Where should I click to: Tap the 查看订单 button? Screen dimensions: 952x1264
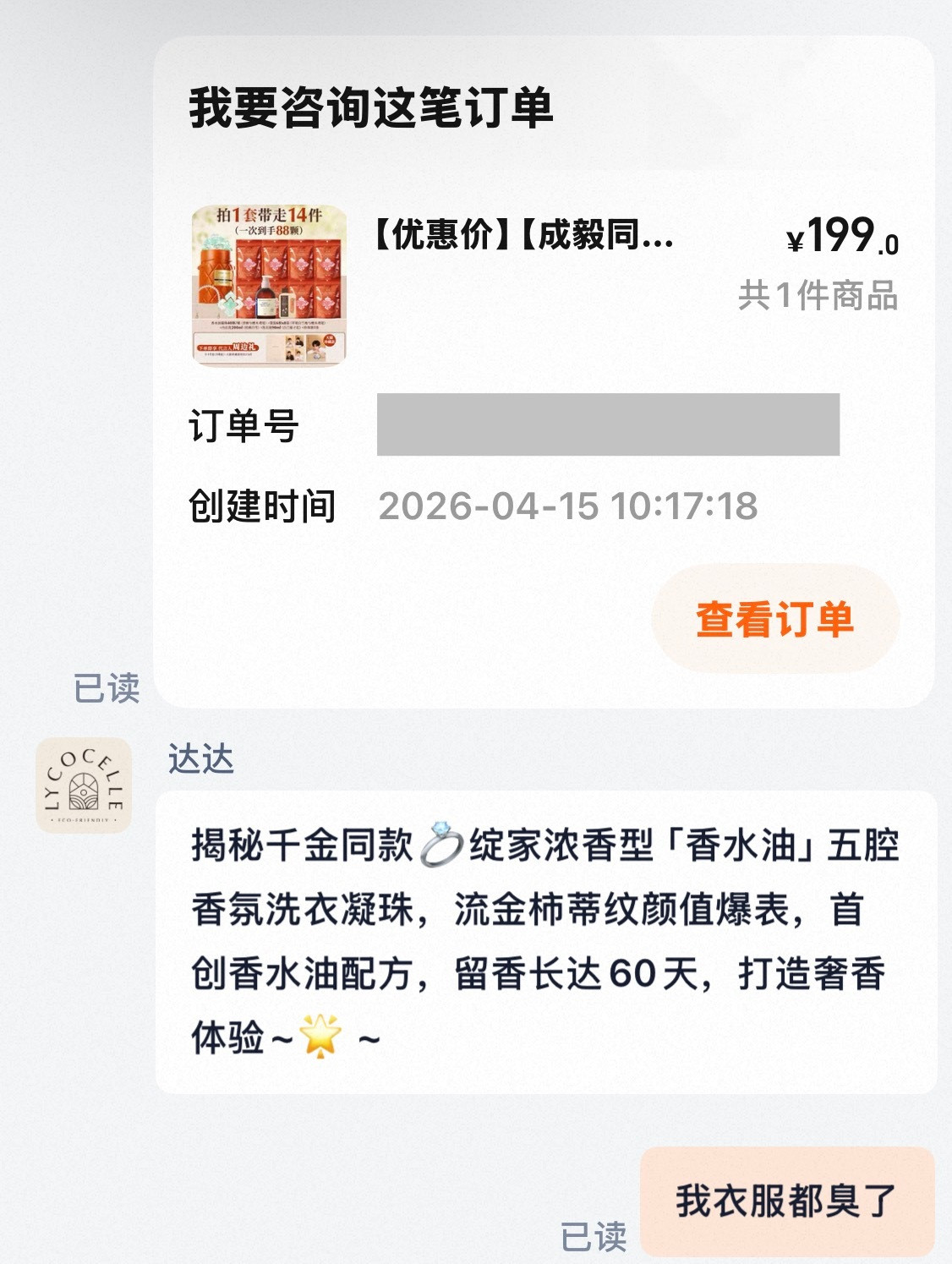775,620
